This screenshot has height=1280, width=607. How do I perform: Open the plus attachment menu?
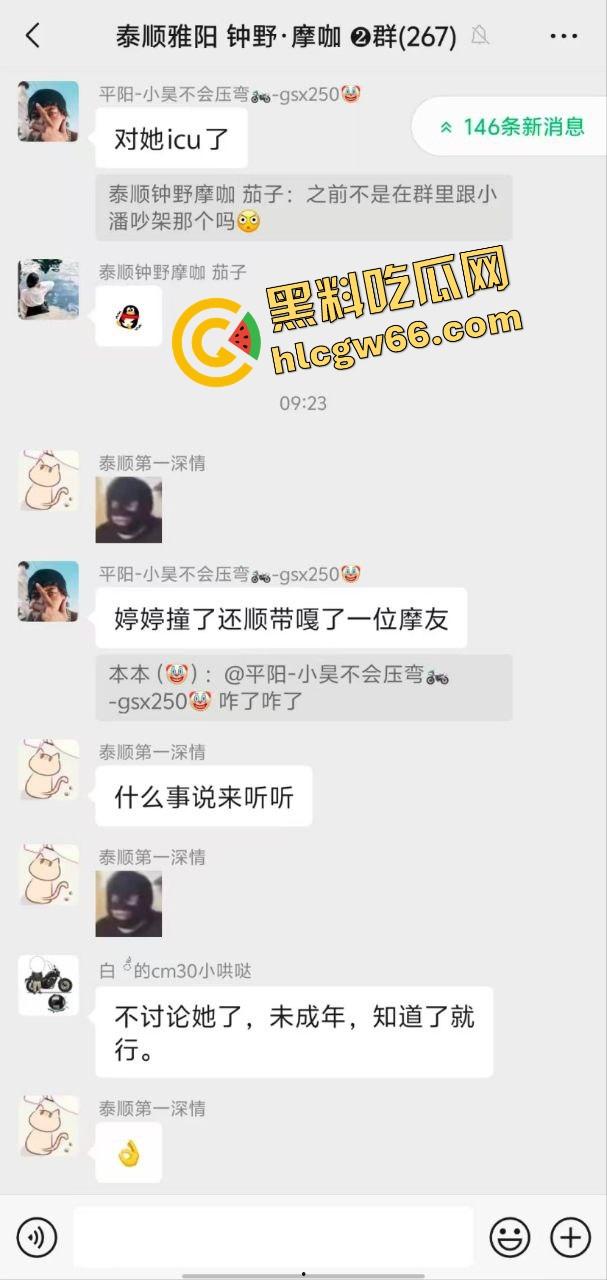click(571, 1238)
